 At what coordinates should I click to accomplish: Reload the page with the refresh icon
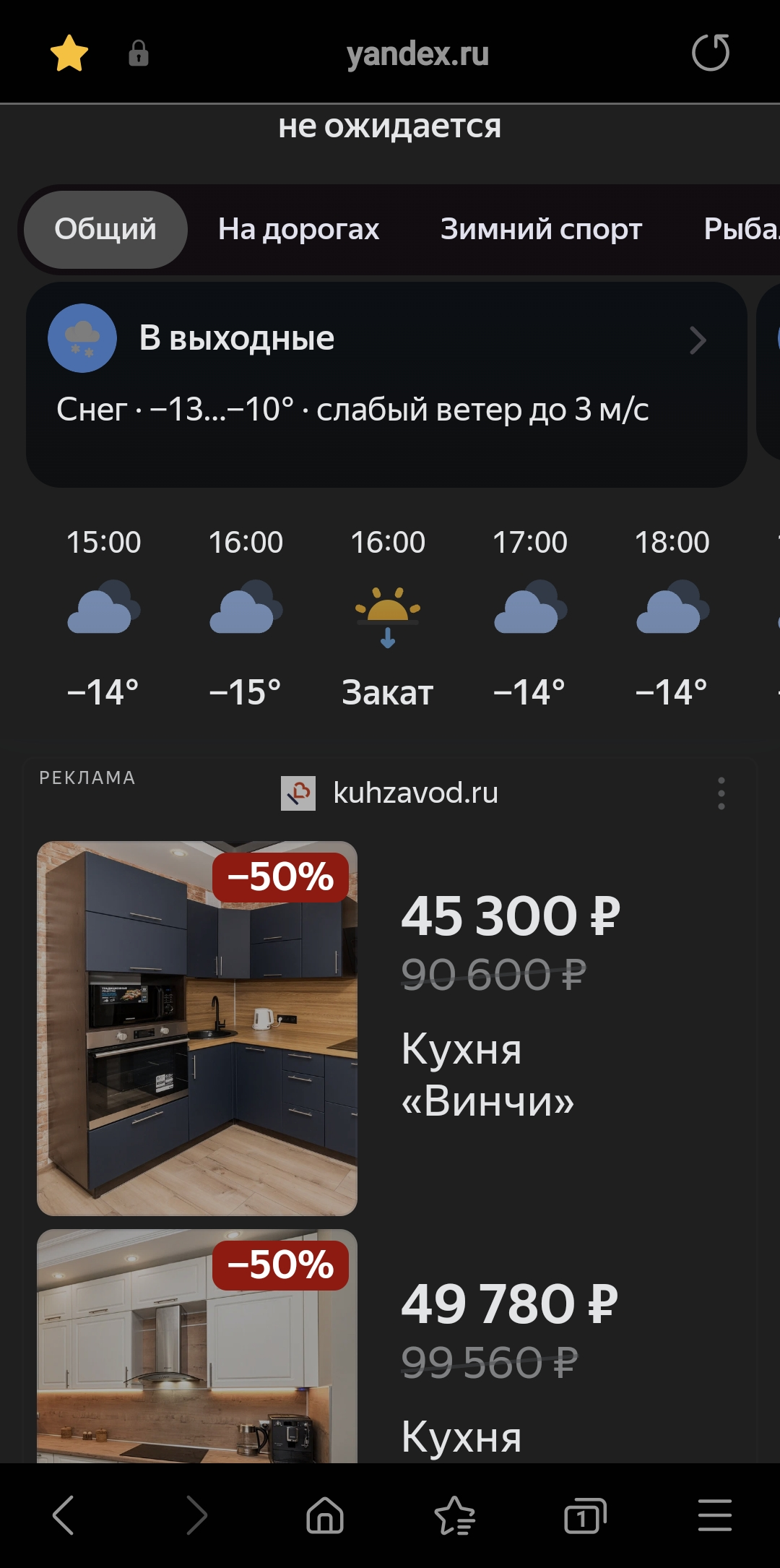[711, 53]
